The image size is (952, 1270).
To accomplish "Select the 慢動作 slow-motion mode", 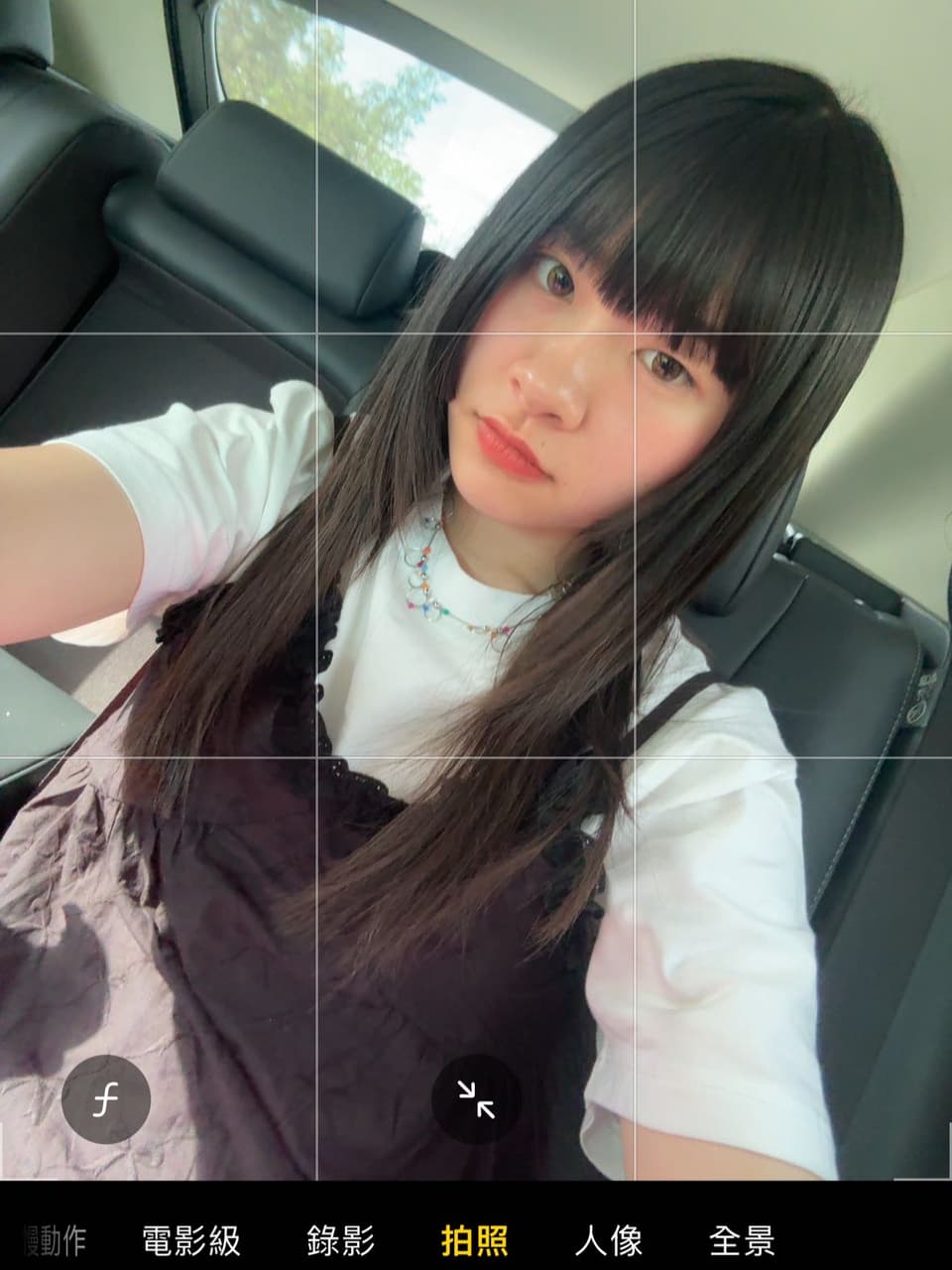I will tap(55, 1240).
